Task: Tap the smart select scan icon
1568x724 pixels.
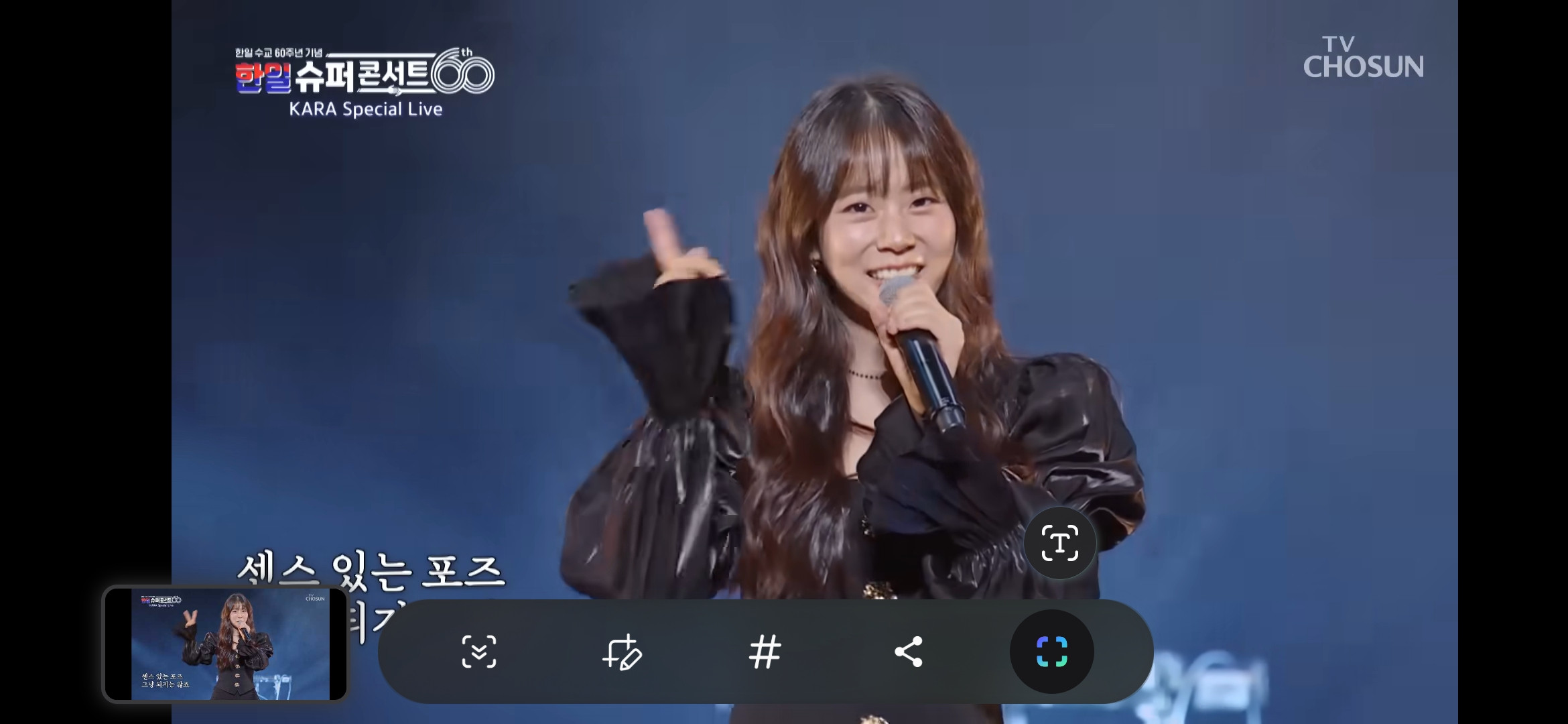Action: coord(1051,652)
